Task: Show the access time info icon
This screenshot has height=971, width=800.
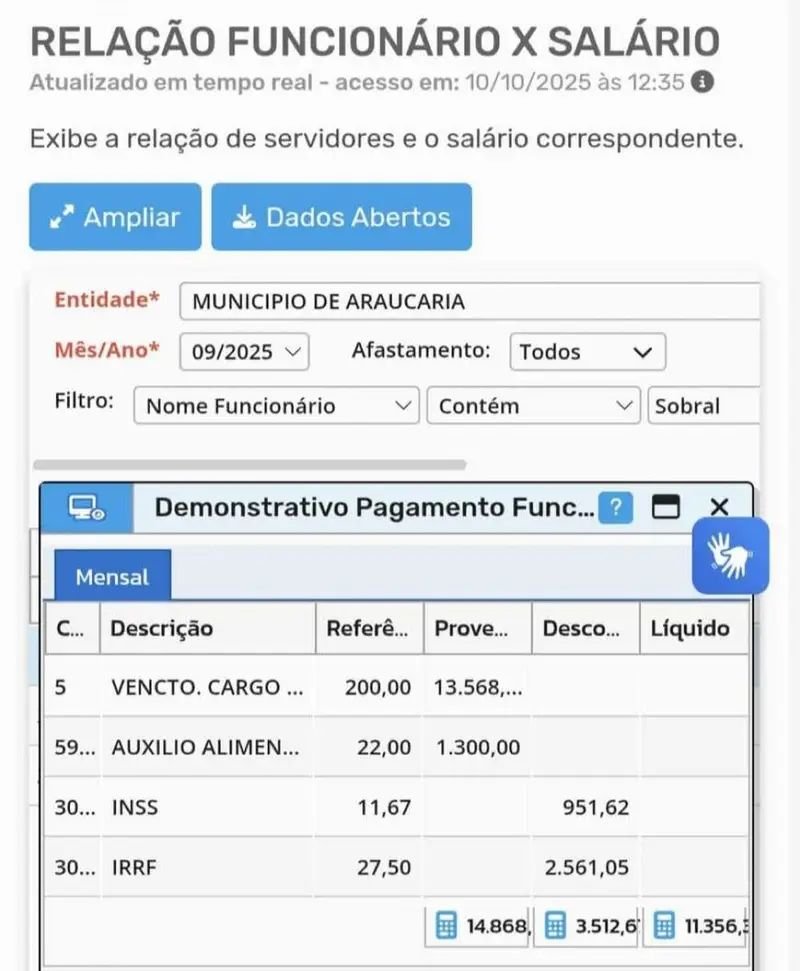Action: [x=703, y=82]
